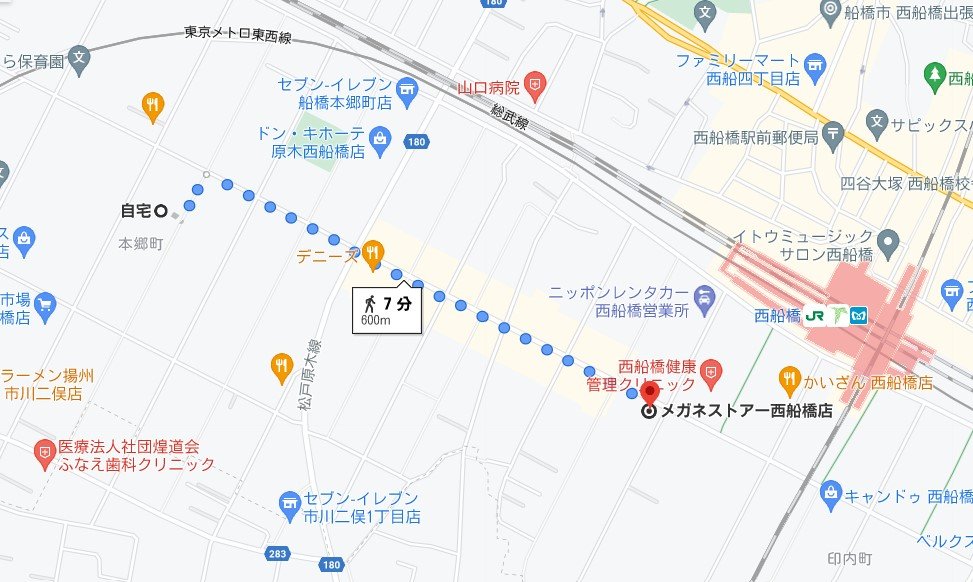
Task: Open セブン-イレブン 船橋本郷町店 marker
Action: pos(406,89)
